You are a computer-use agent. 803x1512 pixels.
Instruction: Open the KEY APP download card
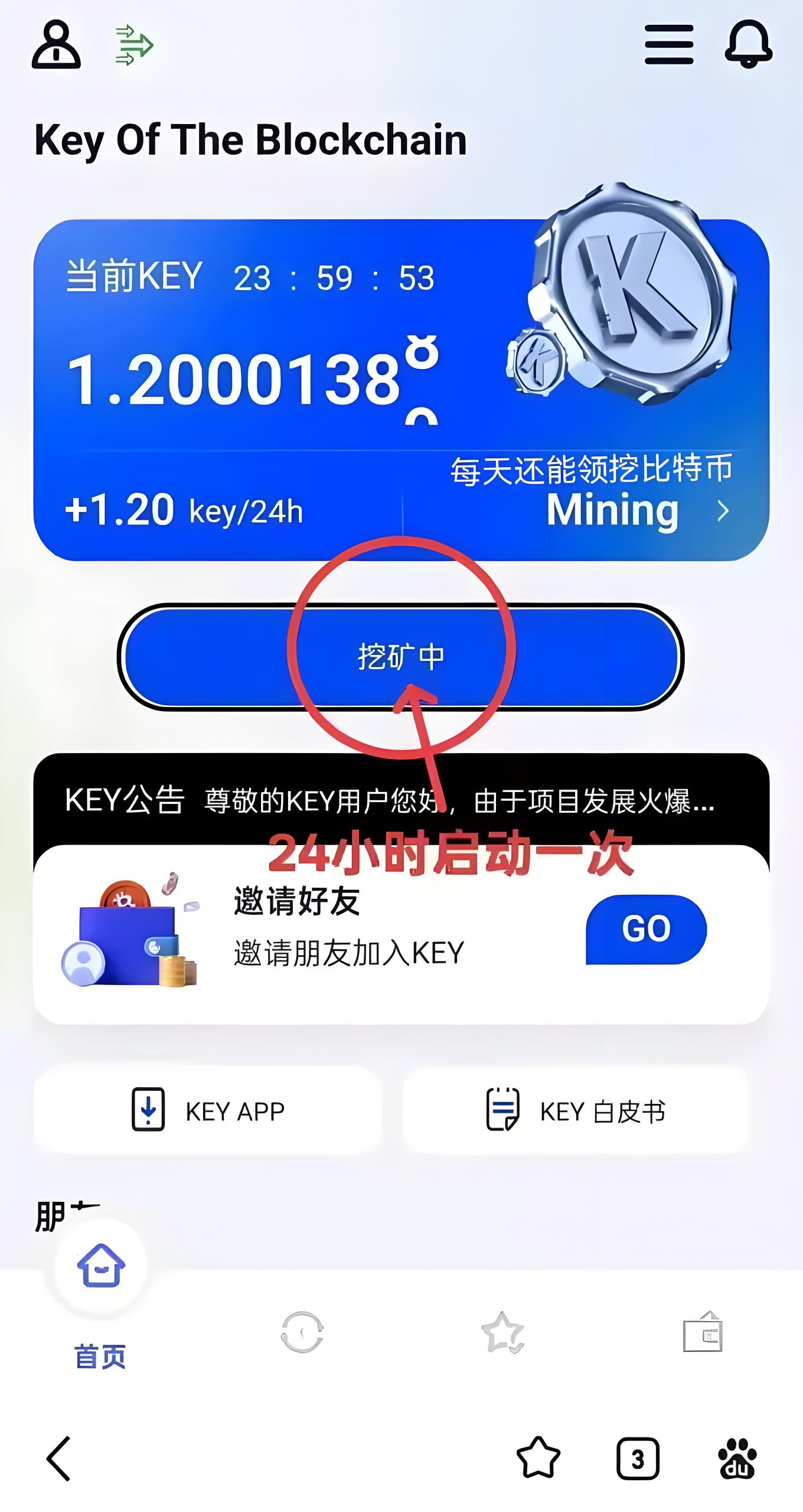[207, 1110]
